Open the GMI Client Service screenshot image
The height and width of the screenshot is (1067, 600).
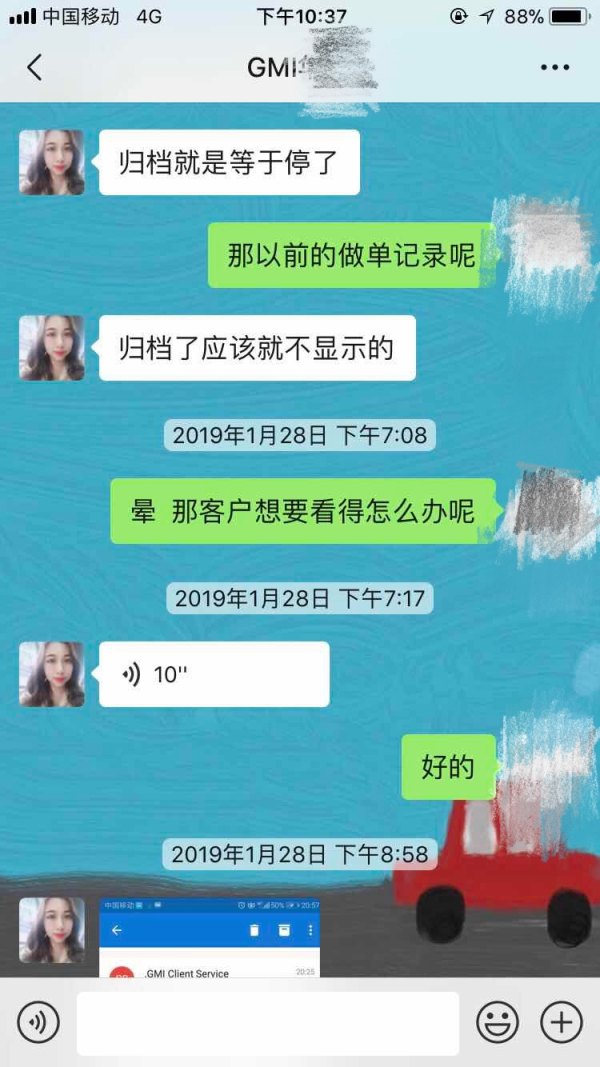tap(209, 938)
